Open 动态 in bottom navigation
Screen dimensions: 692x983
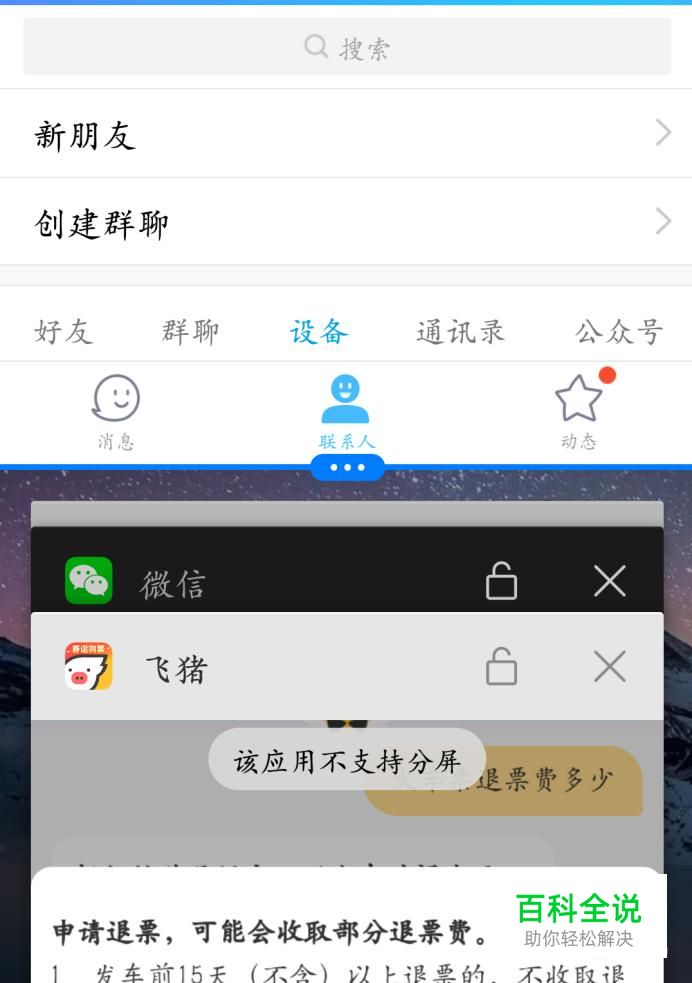click(x=579, y=412)
